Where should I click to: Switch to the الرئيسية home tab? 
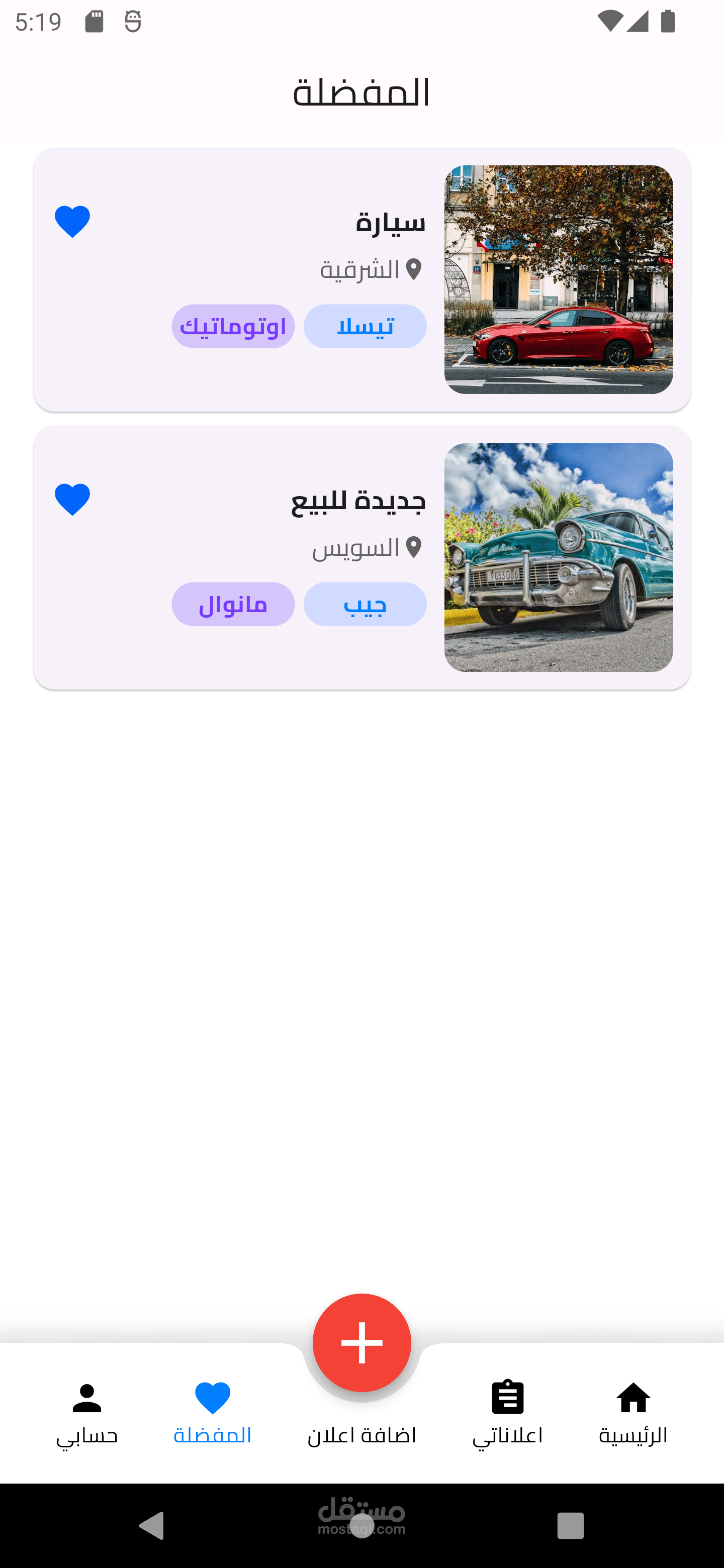pos(632,1413)
